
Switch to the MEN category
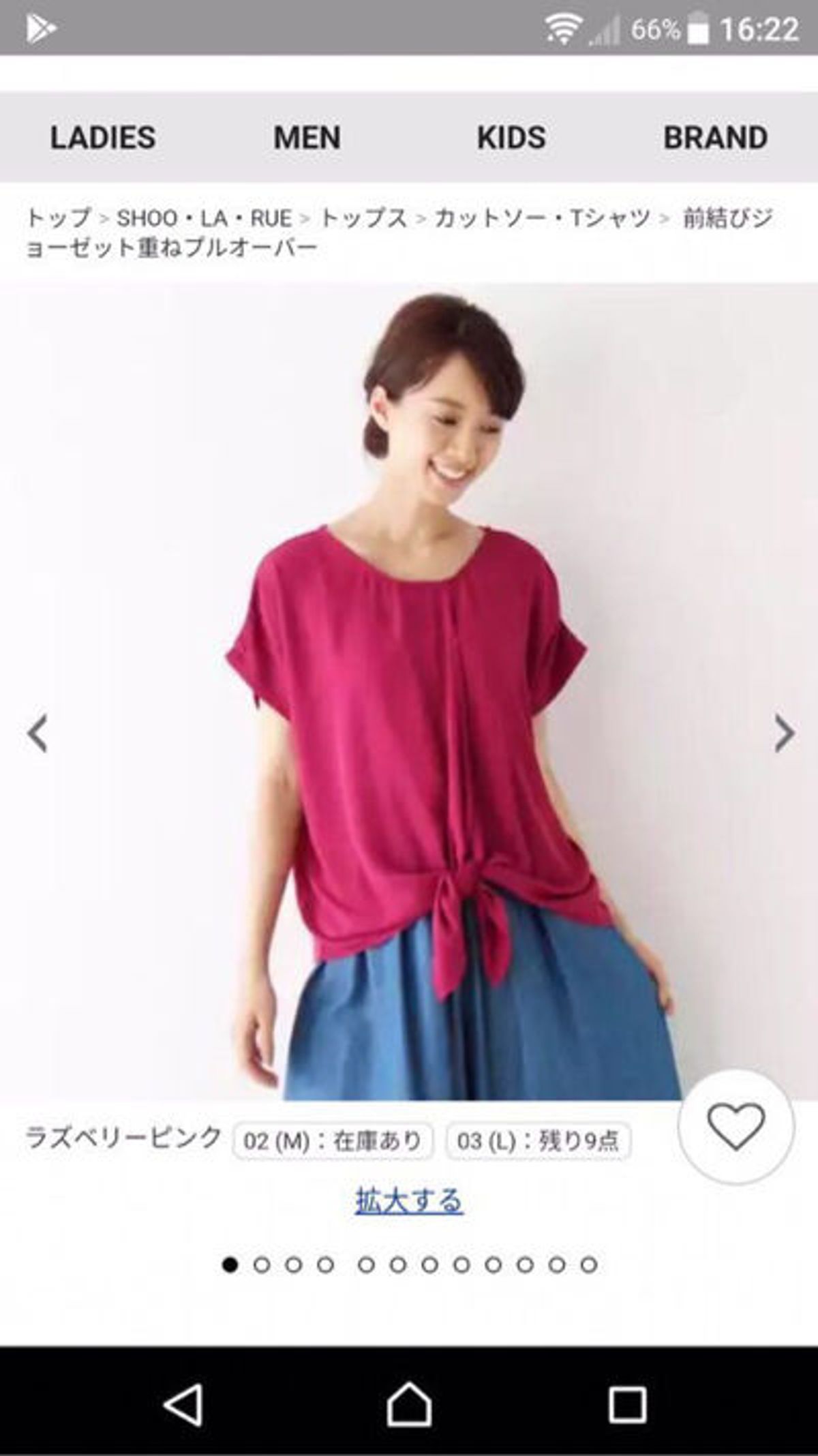tap(307, 138)
